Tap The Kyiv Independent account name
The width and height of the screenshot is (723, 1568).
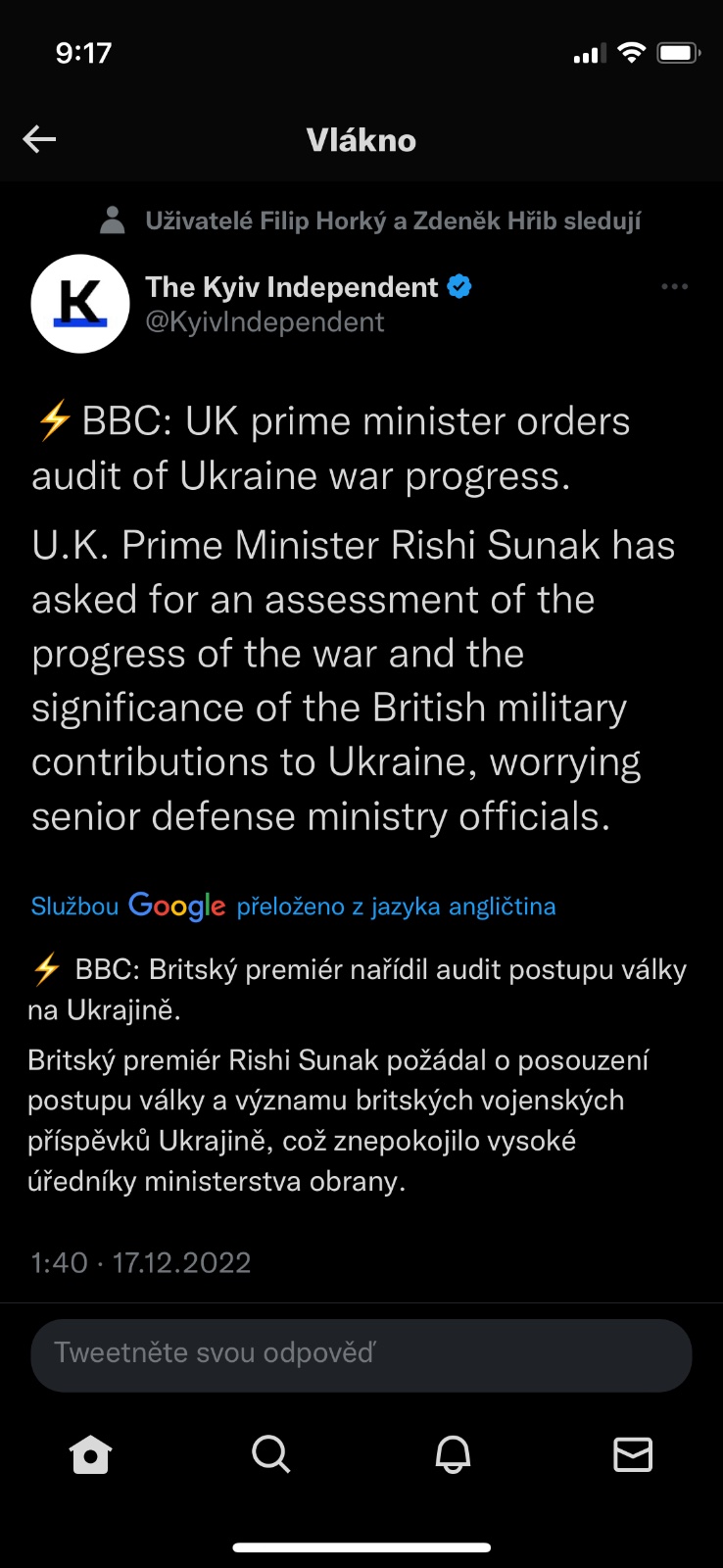point(292,287)
